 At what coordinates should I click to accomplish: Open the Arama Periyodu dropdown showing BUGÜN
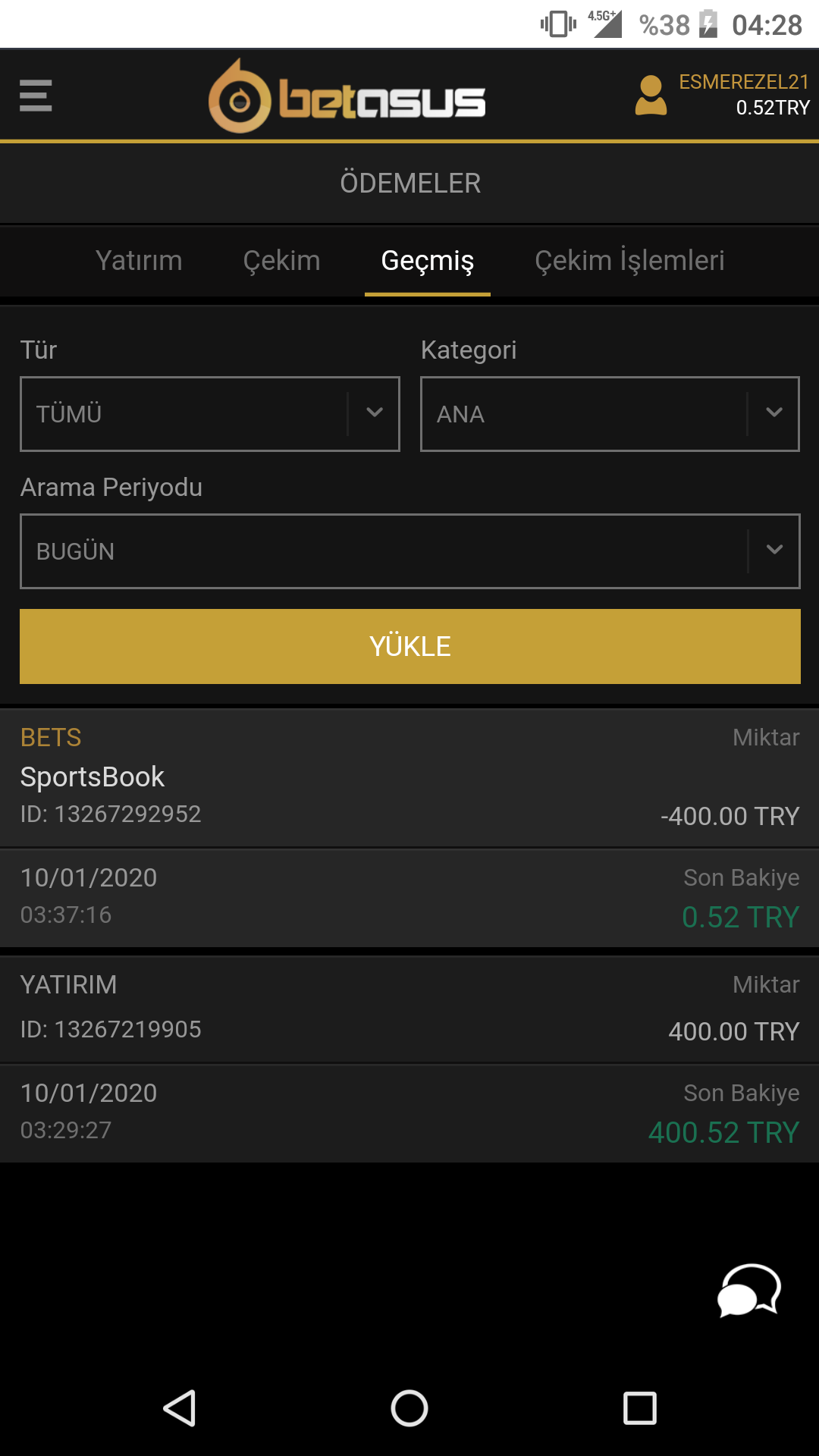click(410, 551)
